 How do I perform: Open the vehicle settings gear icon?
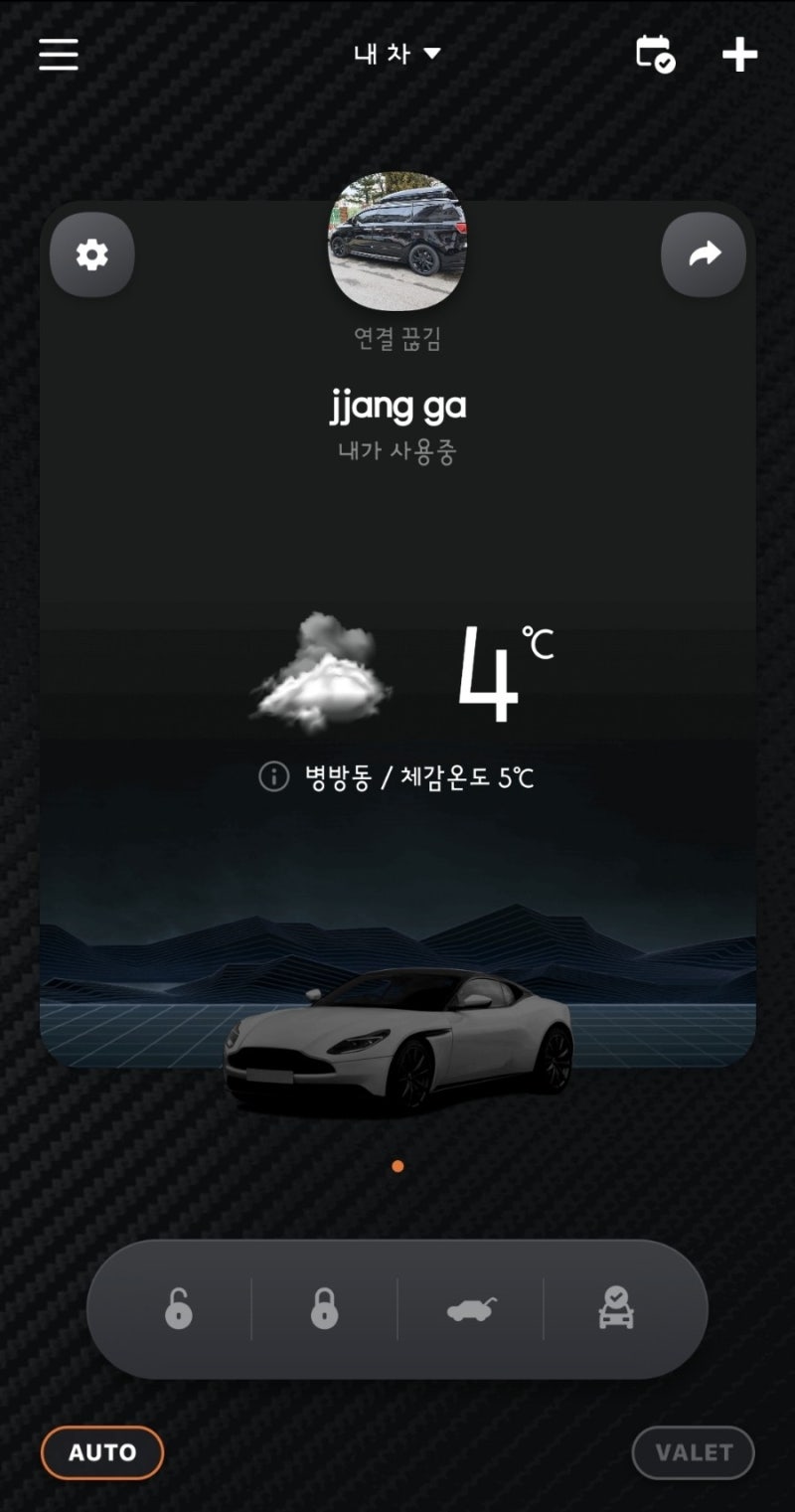tap(91, 253)
